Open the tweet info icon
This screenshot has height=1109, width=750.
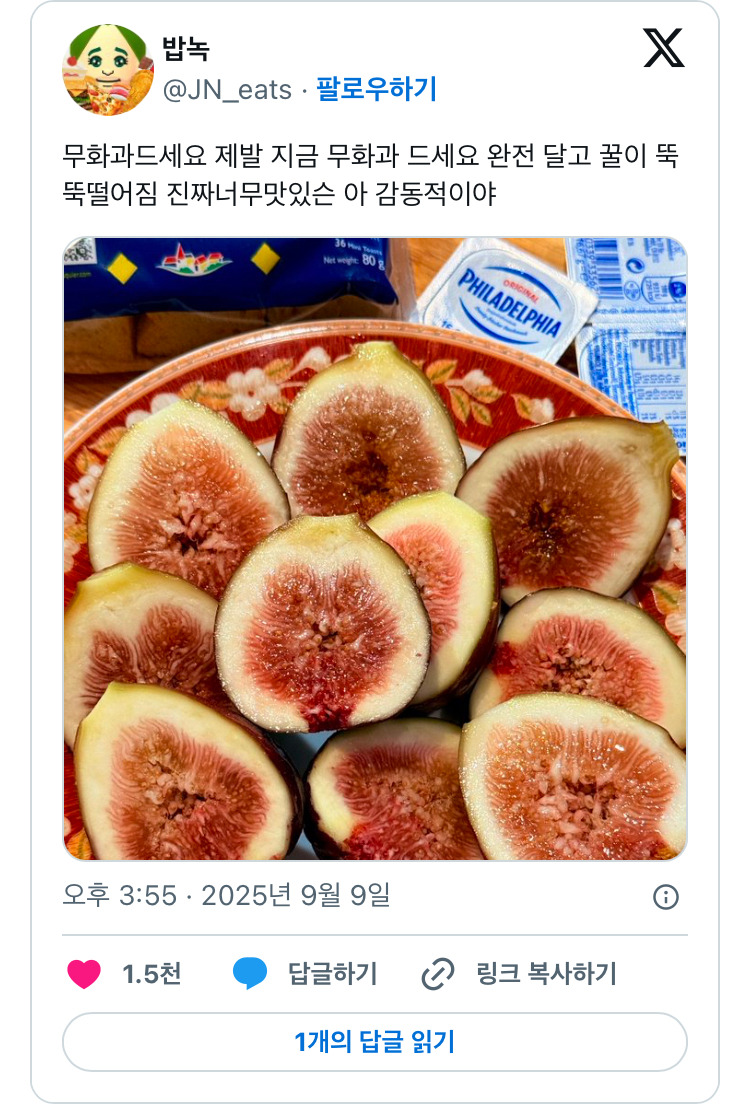click(x=666, y=897)
